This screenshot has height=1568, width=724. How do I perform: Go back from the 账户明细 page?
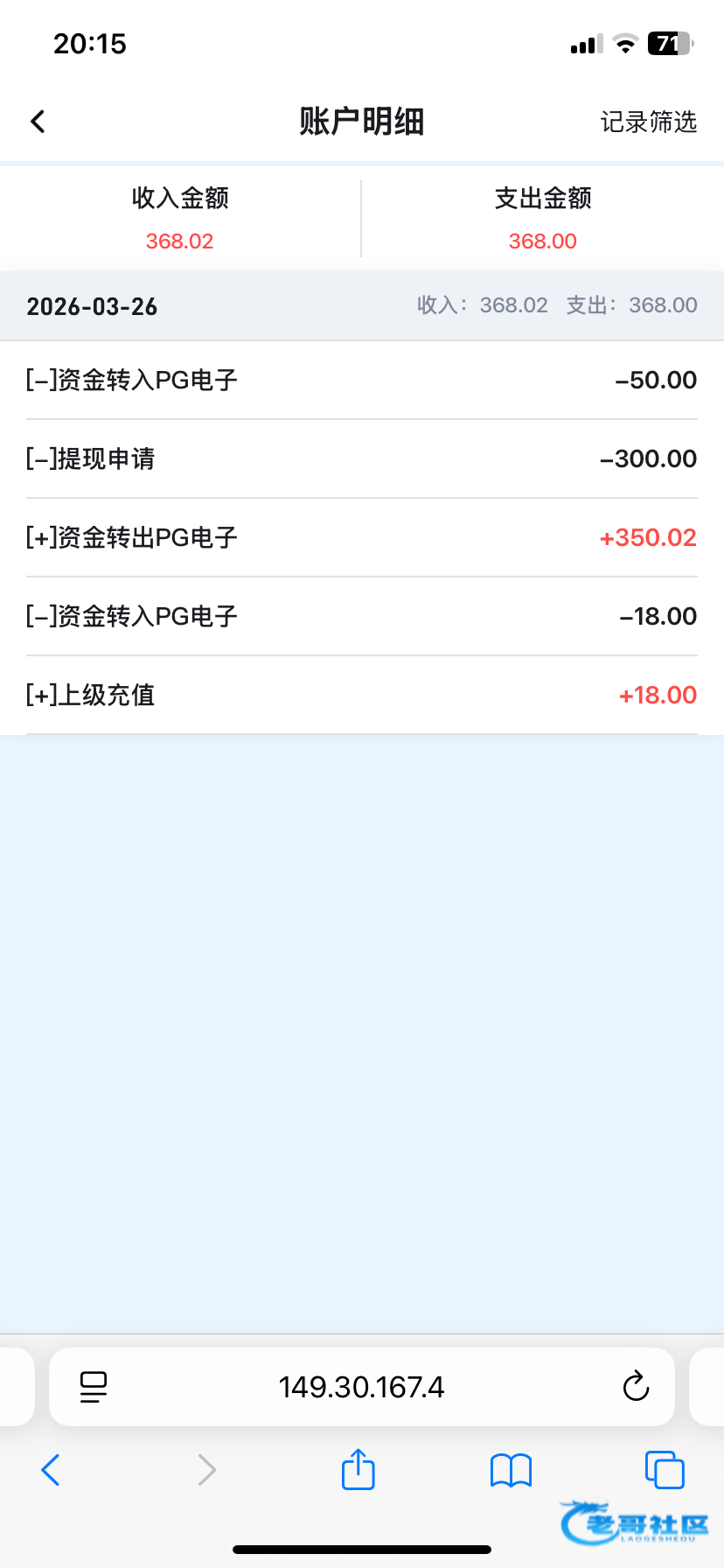click(x=38, y=122)
